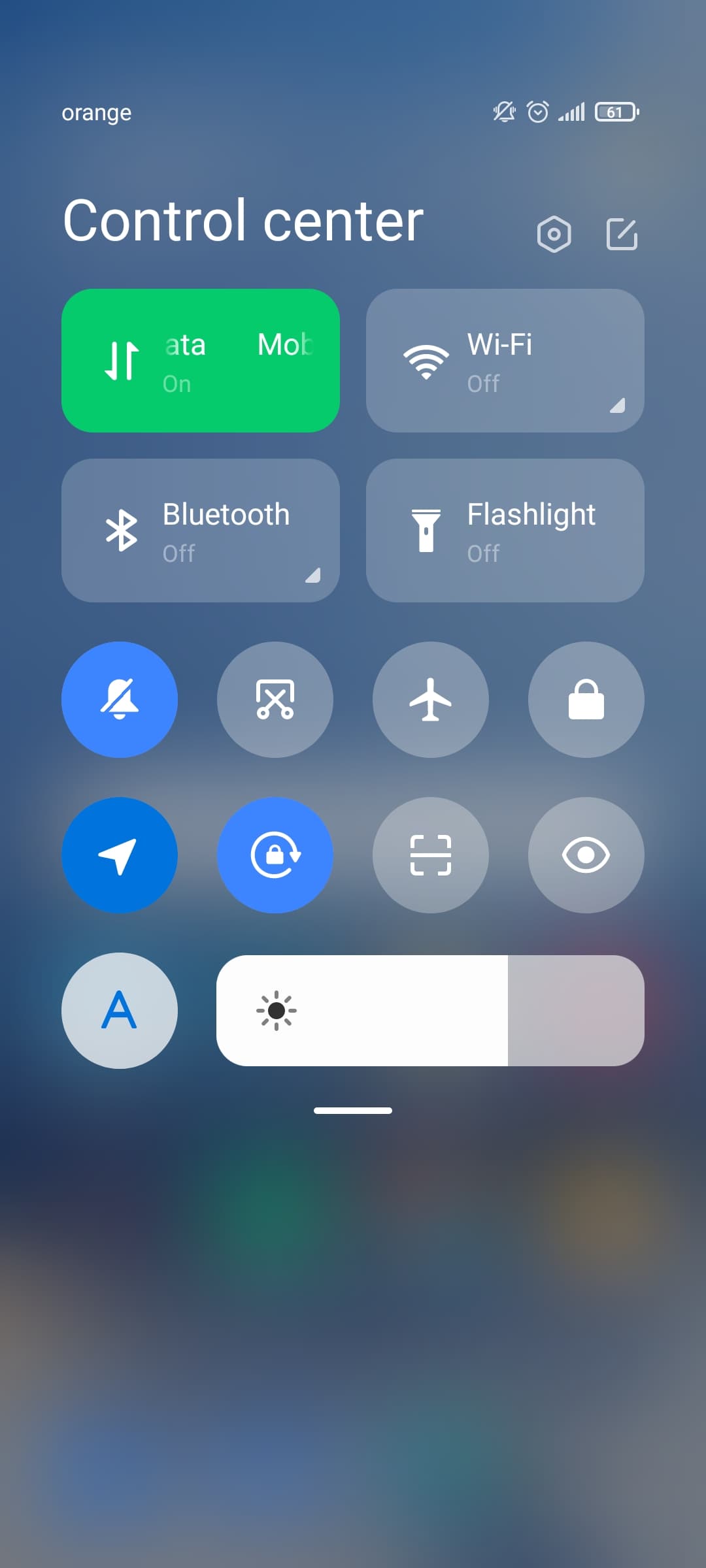Take a screenshot with the scissors tile
Image resolution: width=706 pixels, height=1568 pixels.
point(275,700)
